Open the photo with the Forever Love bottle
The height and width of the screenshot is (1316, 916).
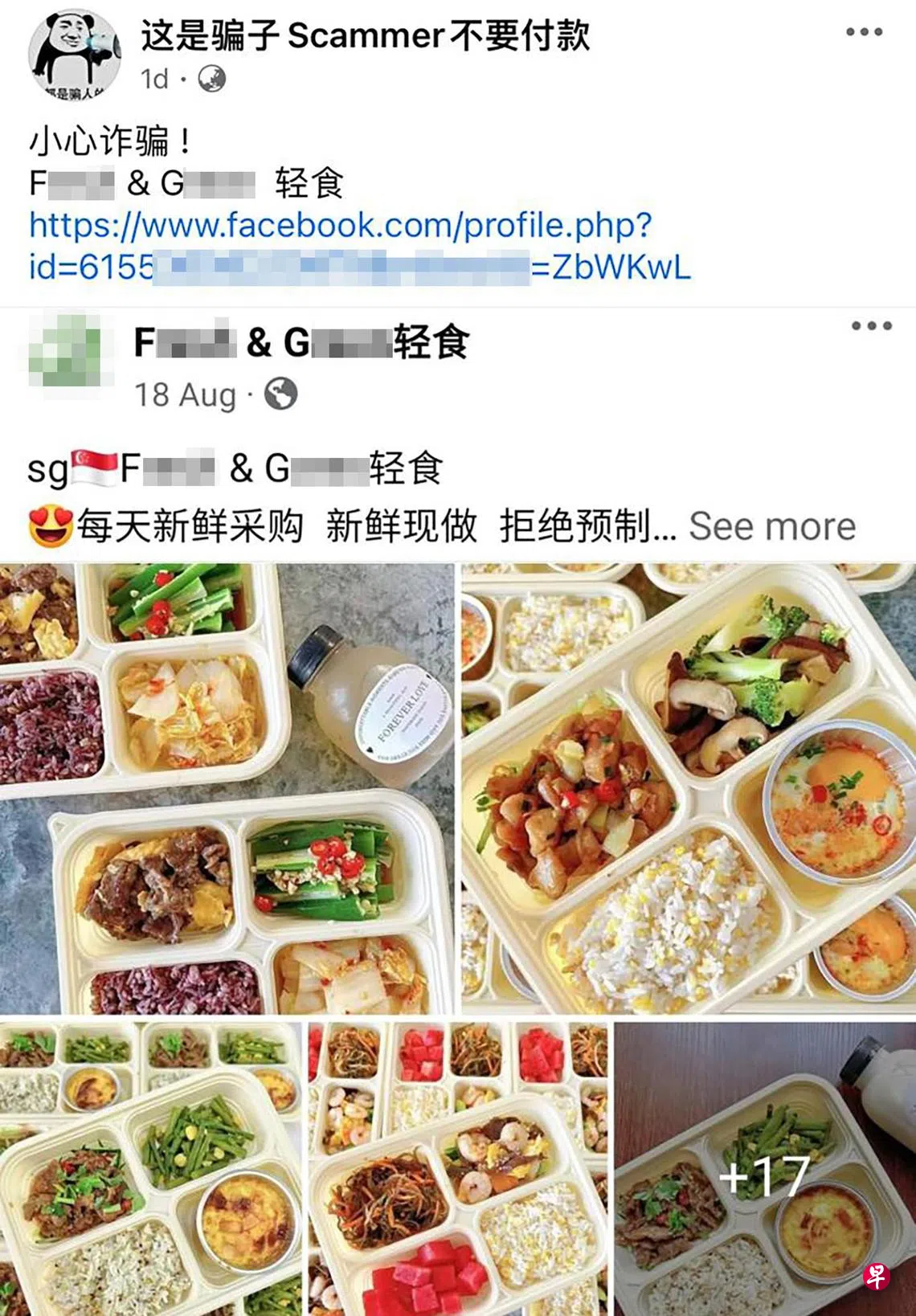(x=227, y=787)
